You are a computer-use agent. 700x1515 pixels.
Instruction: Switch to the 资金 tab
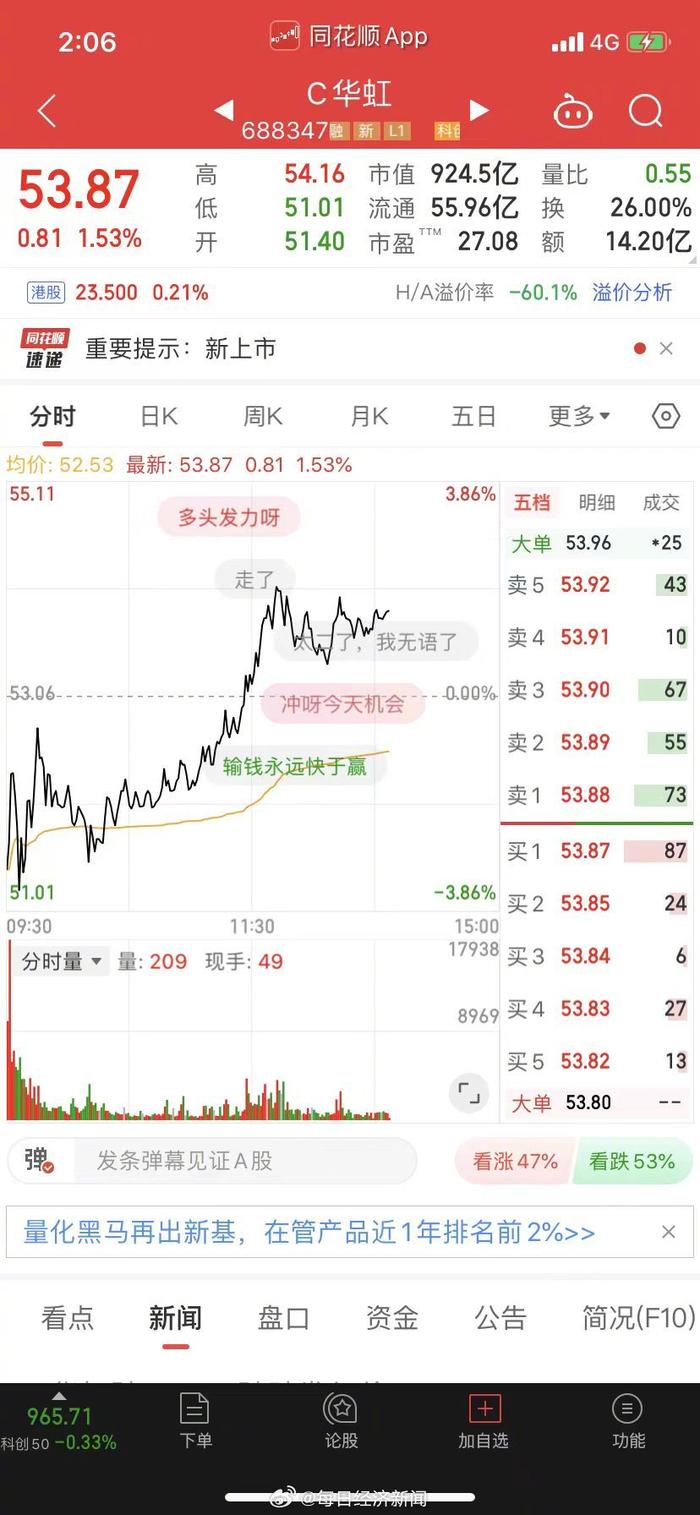pyautogui.click(x=391, y=1318)
